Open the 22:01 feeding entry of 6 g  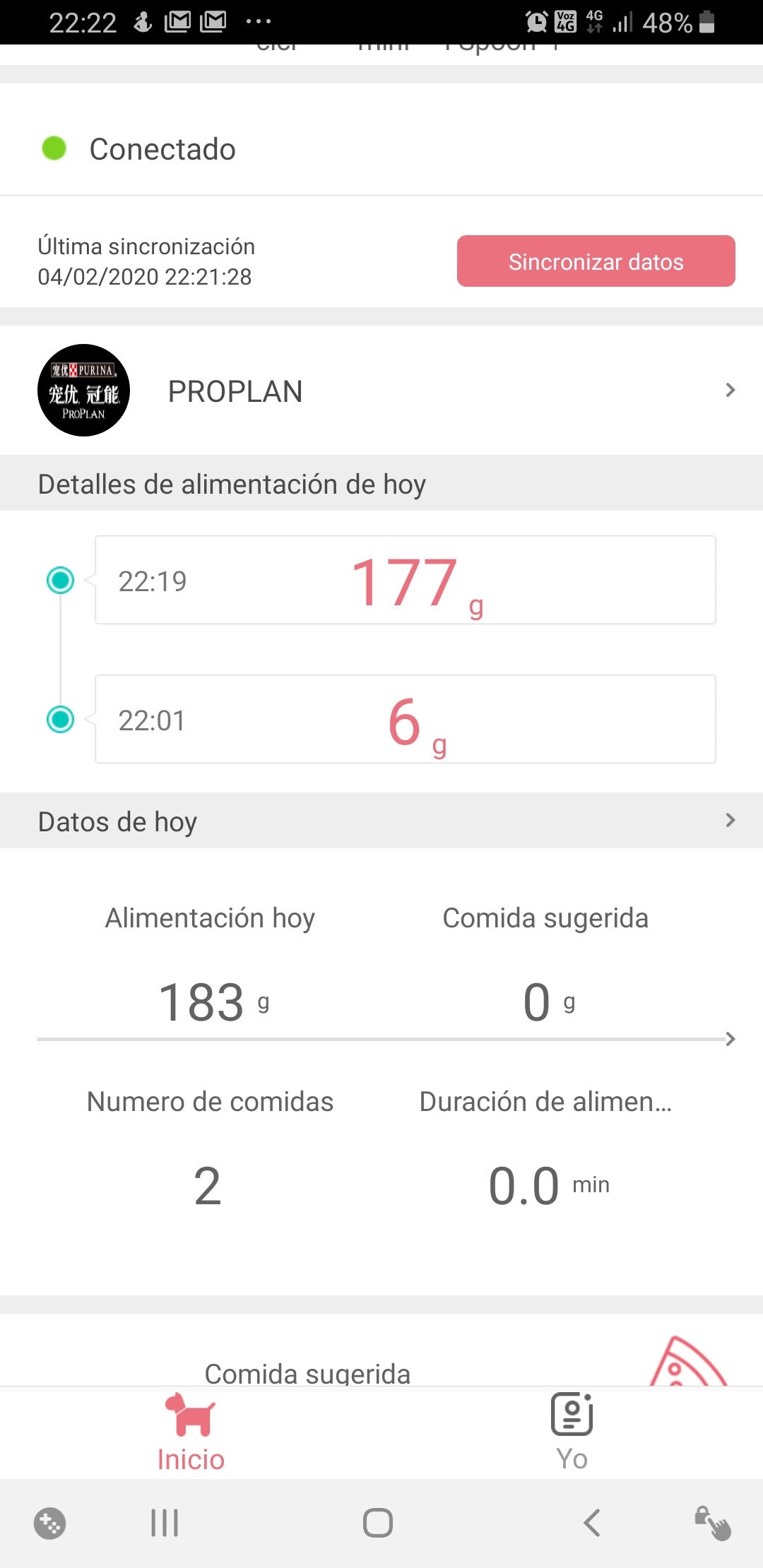coord(405,719)
